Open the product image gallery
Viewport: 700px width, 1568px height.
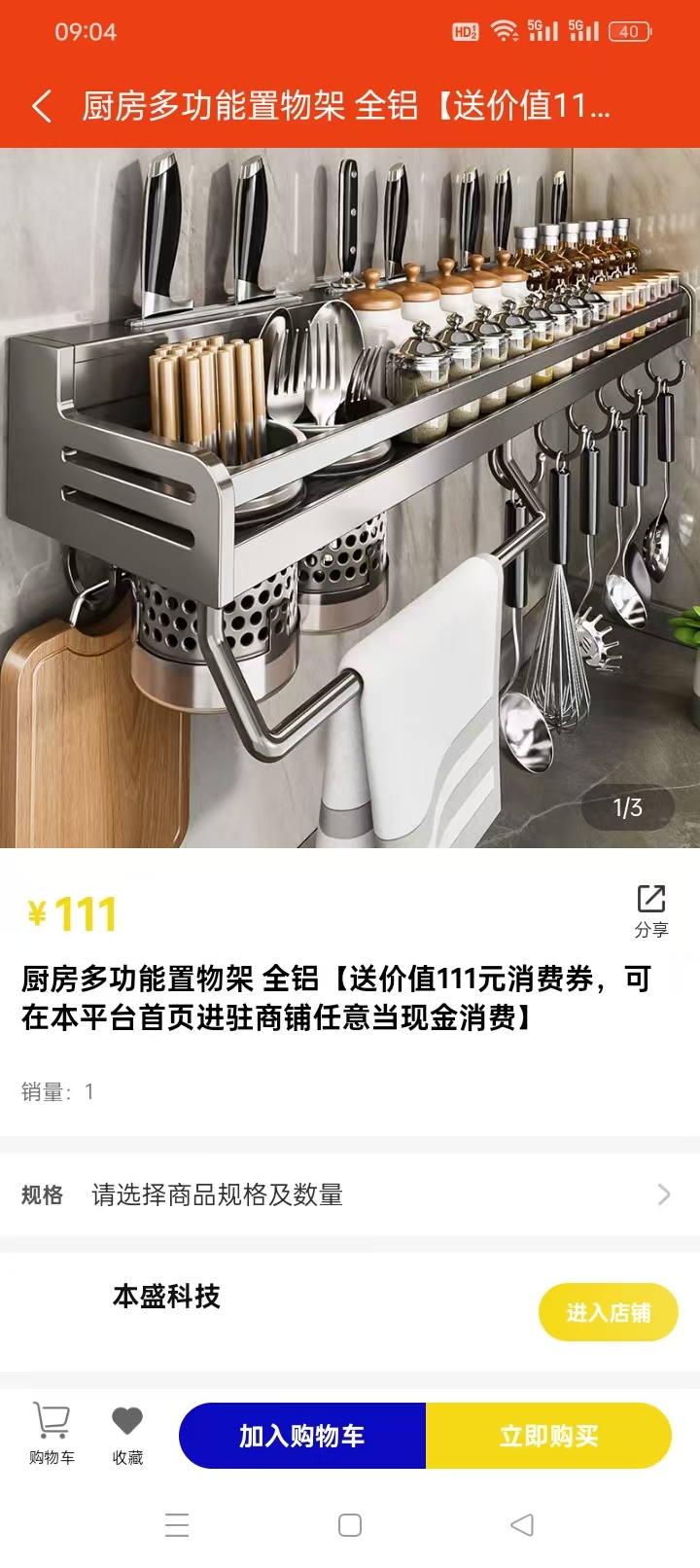(350, 498)
